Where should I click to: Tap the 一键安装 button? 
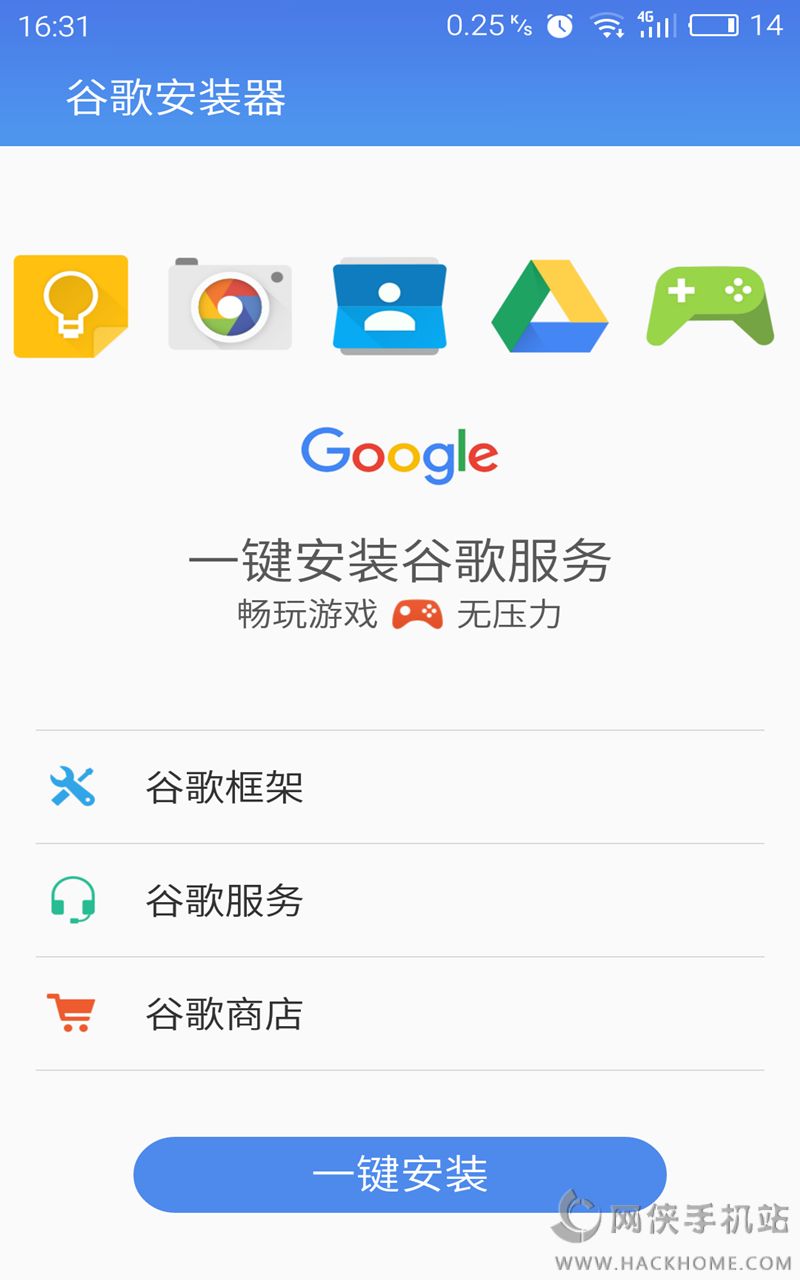point(400,1174)
